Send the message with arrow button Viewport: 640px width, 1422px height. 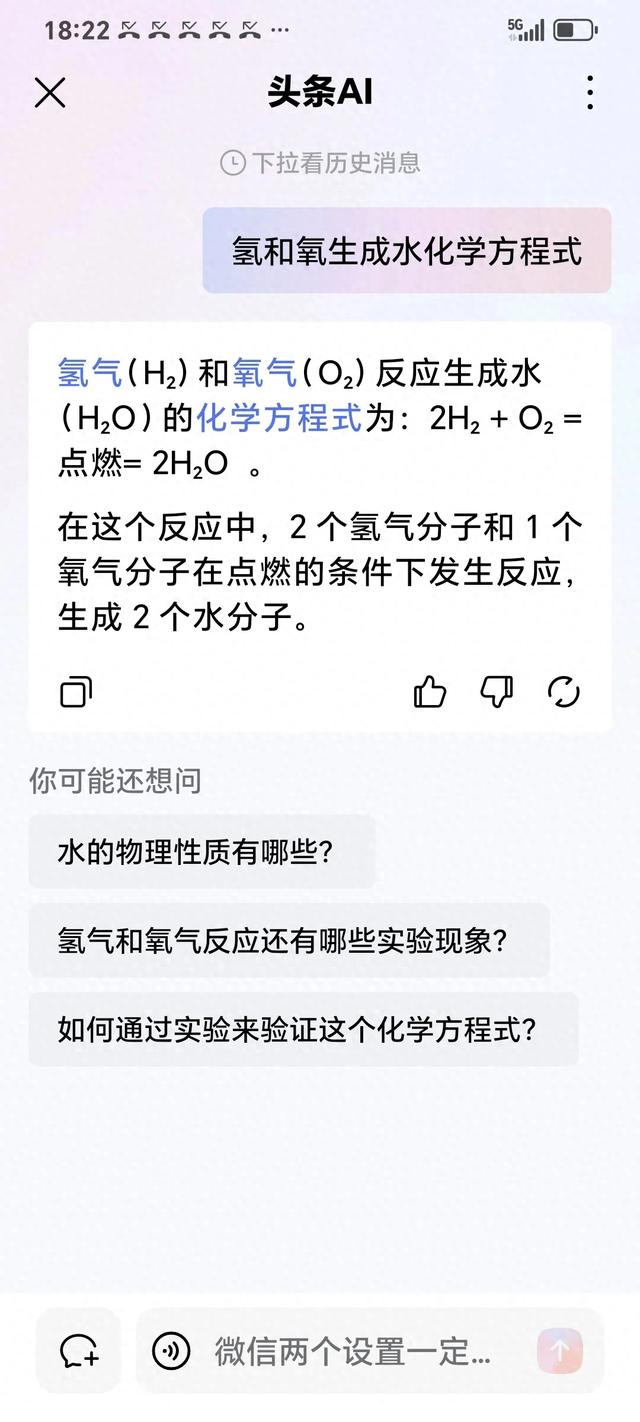(x=560, y=1351)
